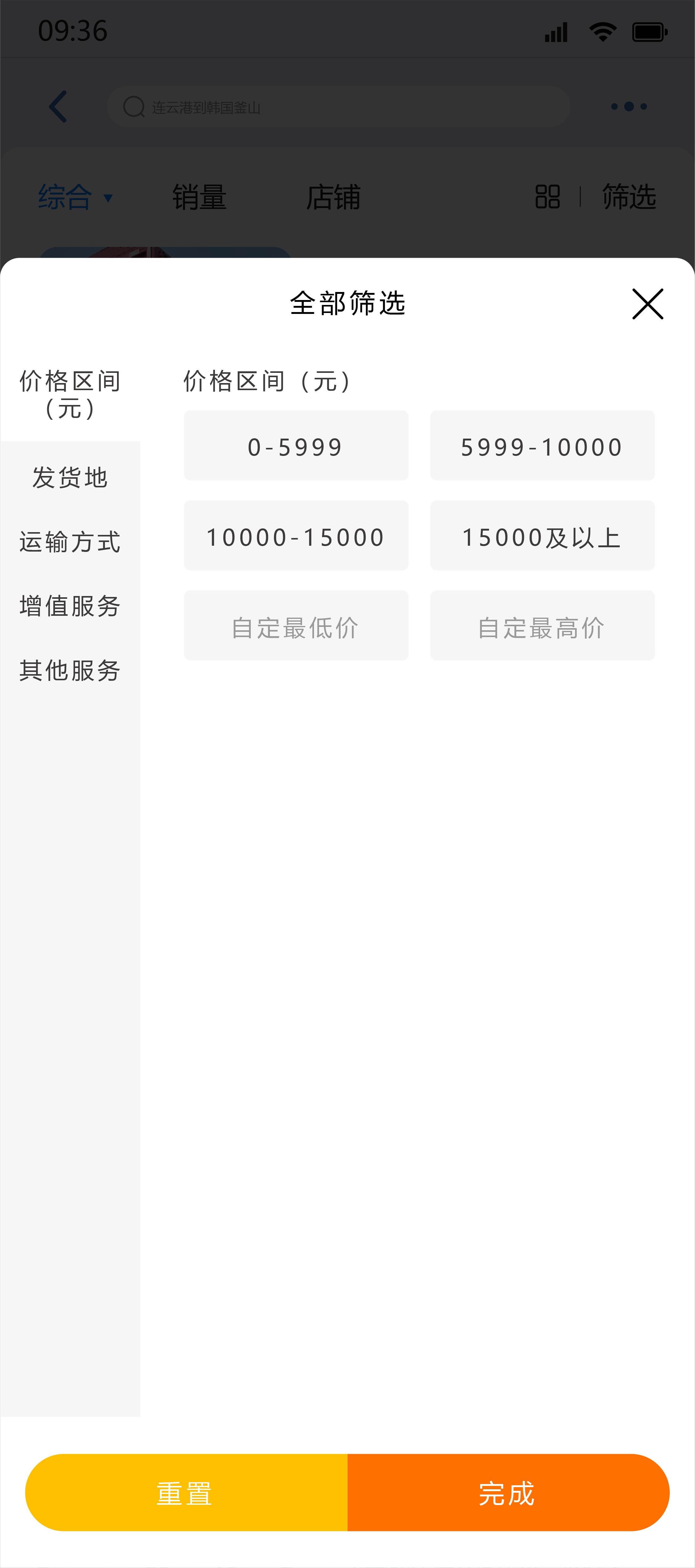The image size is (695, 1568).
Task: Open the 运输方式 filter category
Action: click(70, 542)
